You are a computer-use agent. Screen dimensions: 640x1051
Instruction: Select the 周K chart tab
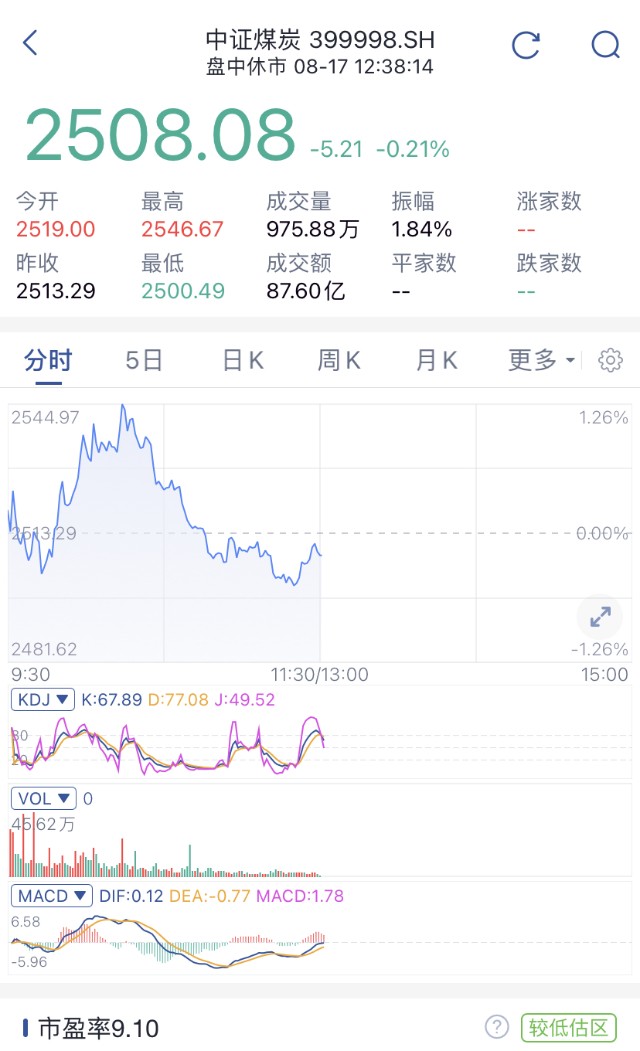point(339,360)
